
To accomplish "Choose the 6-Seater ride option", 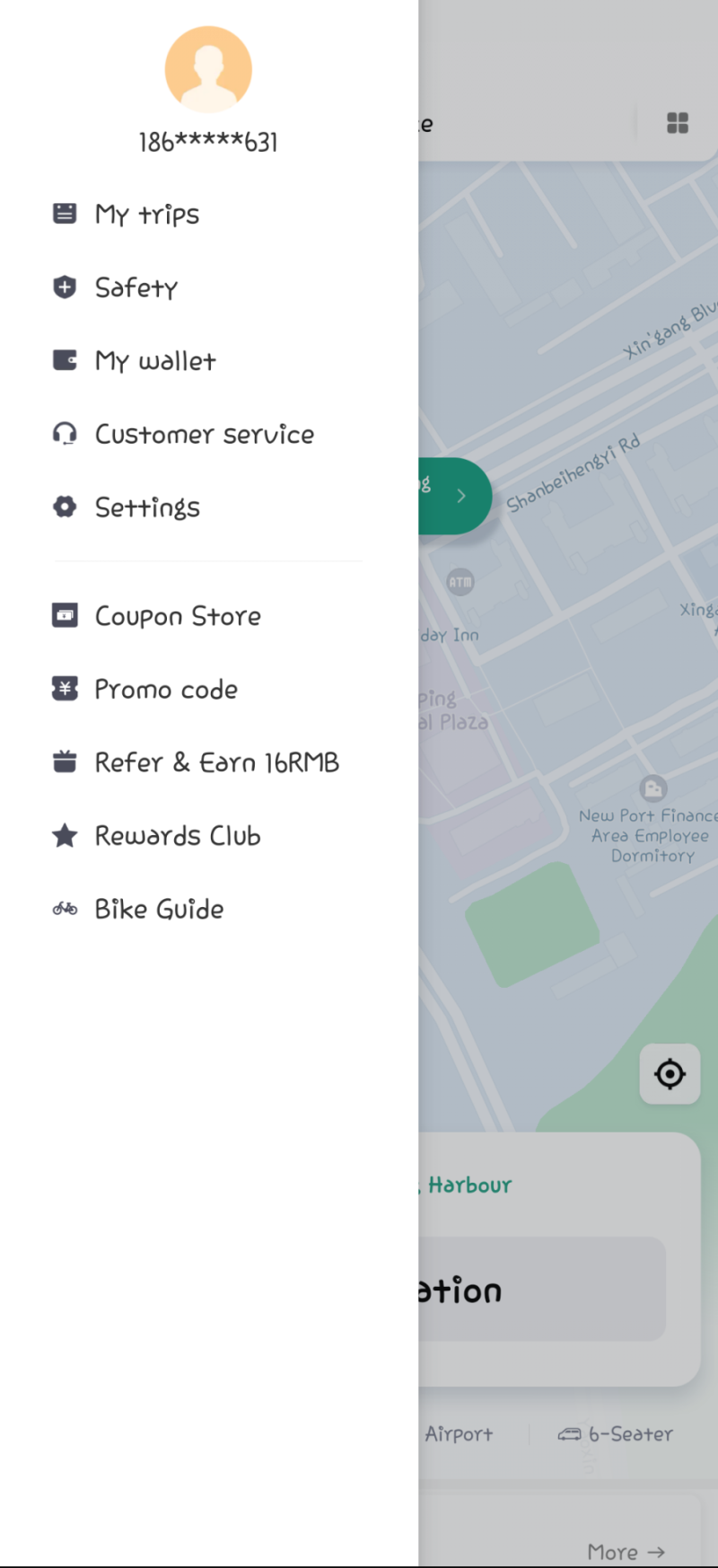I will click(x=616, y=1434).
